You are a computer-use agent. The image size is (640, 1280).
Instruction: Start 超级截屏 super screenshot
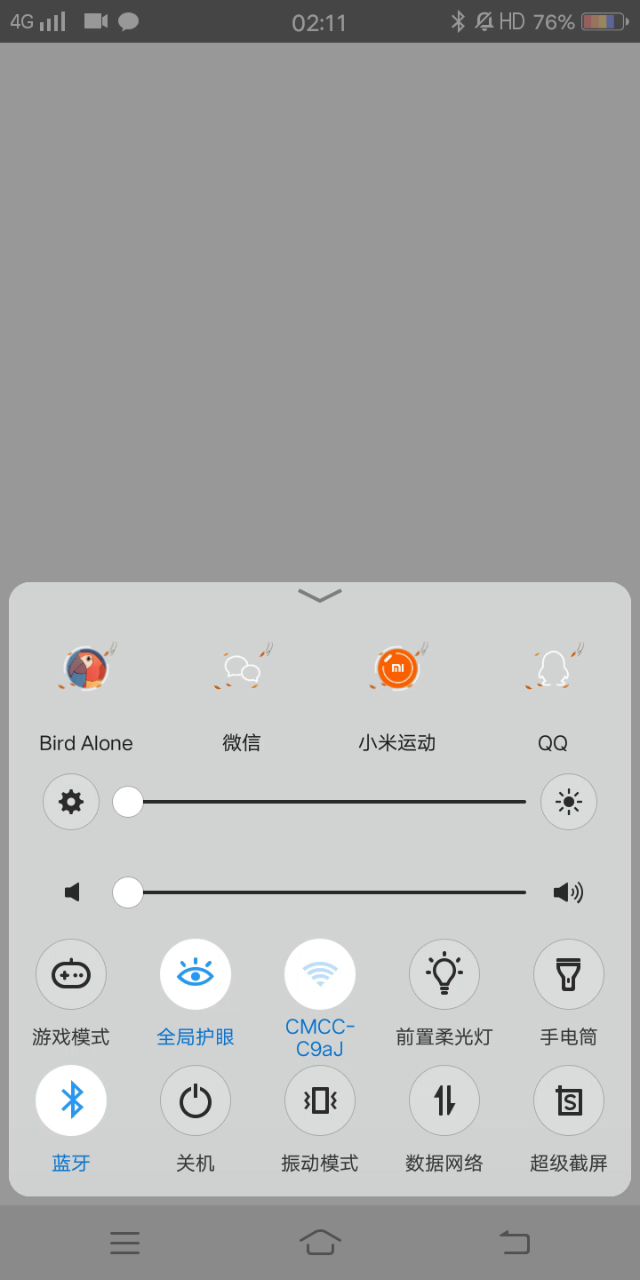pos(568,1100)
